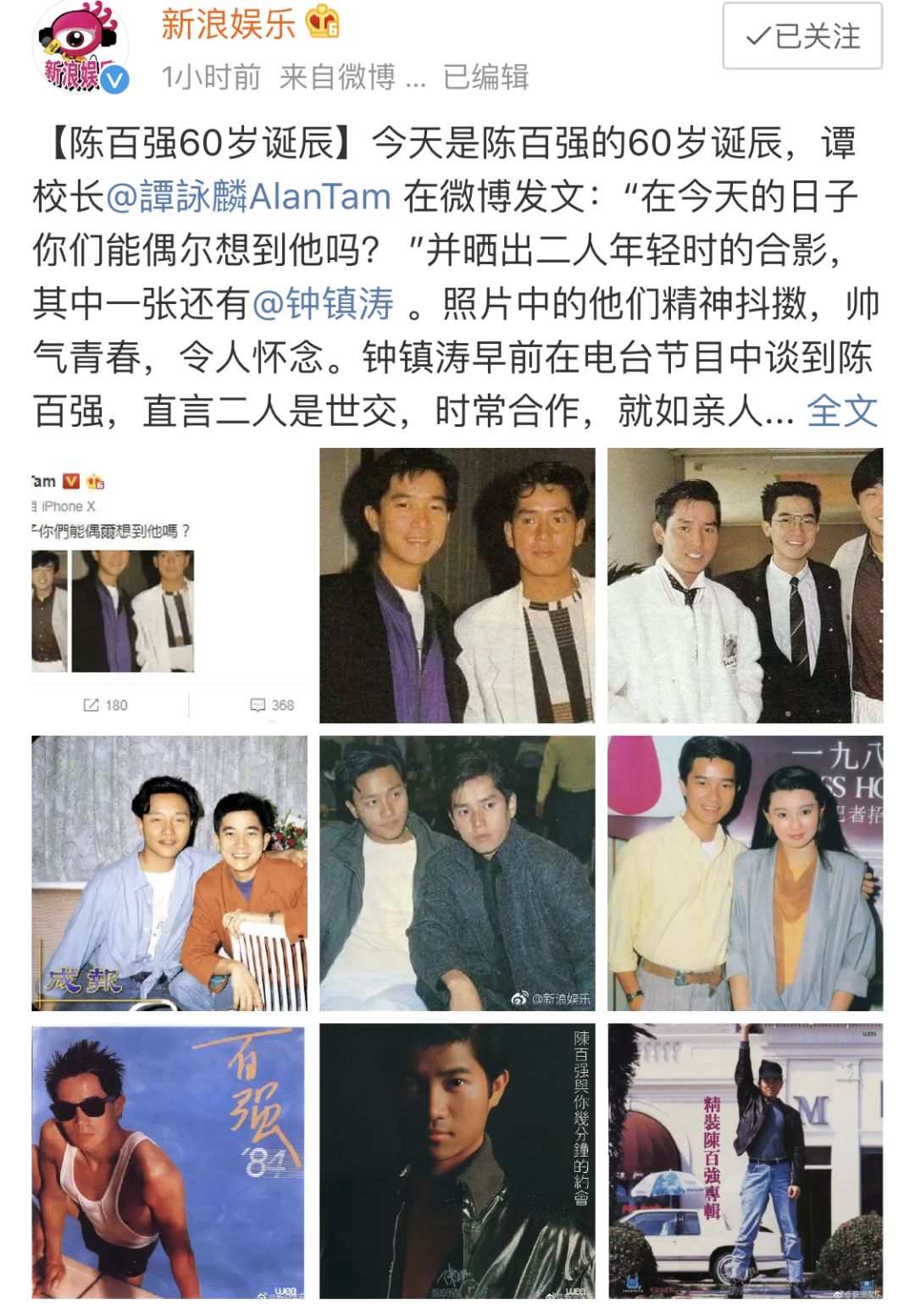Image resolution: width=915 pixels, height=1316 pixels.
Task: View the photo of two men, purple scarf
Action: (x=457, y=585)
